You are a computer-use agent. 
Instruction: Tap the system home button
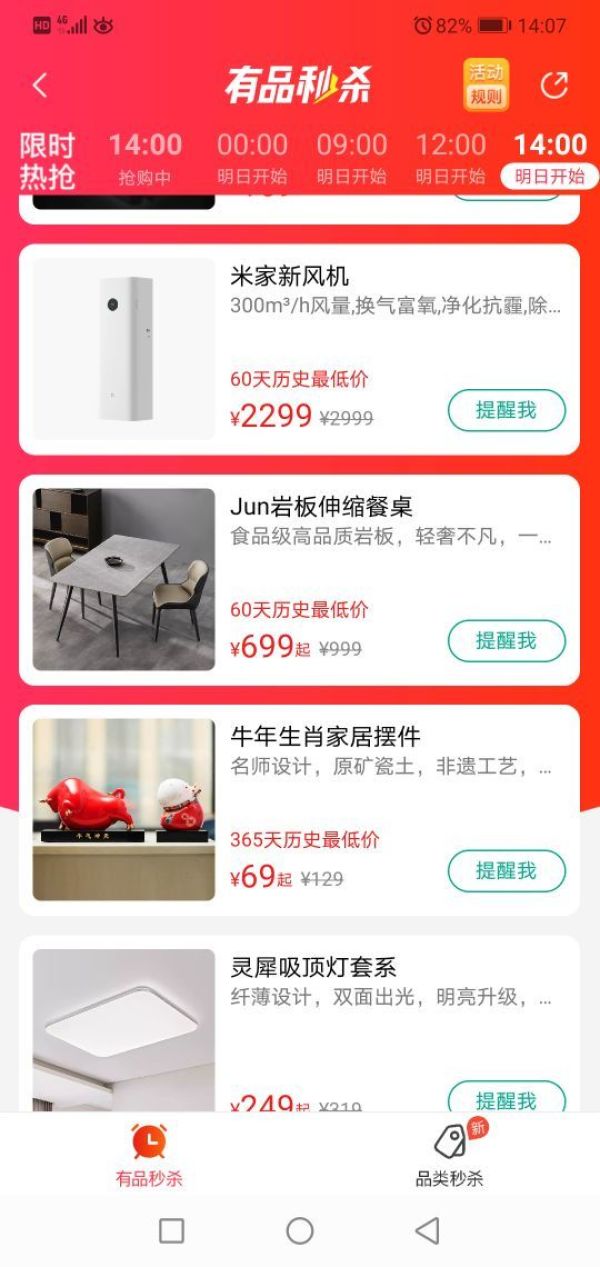click(x=300, y=1230)
